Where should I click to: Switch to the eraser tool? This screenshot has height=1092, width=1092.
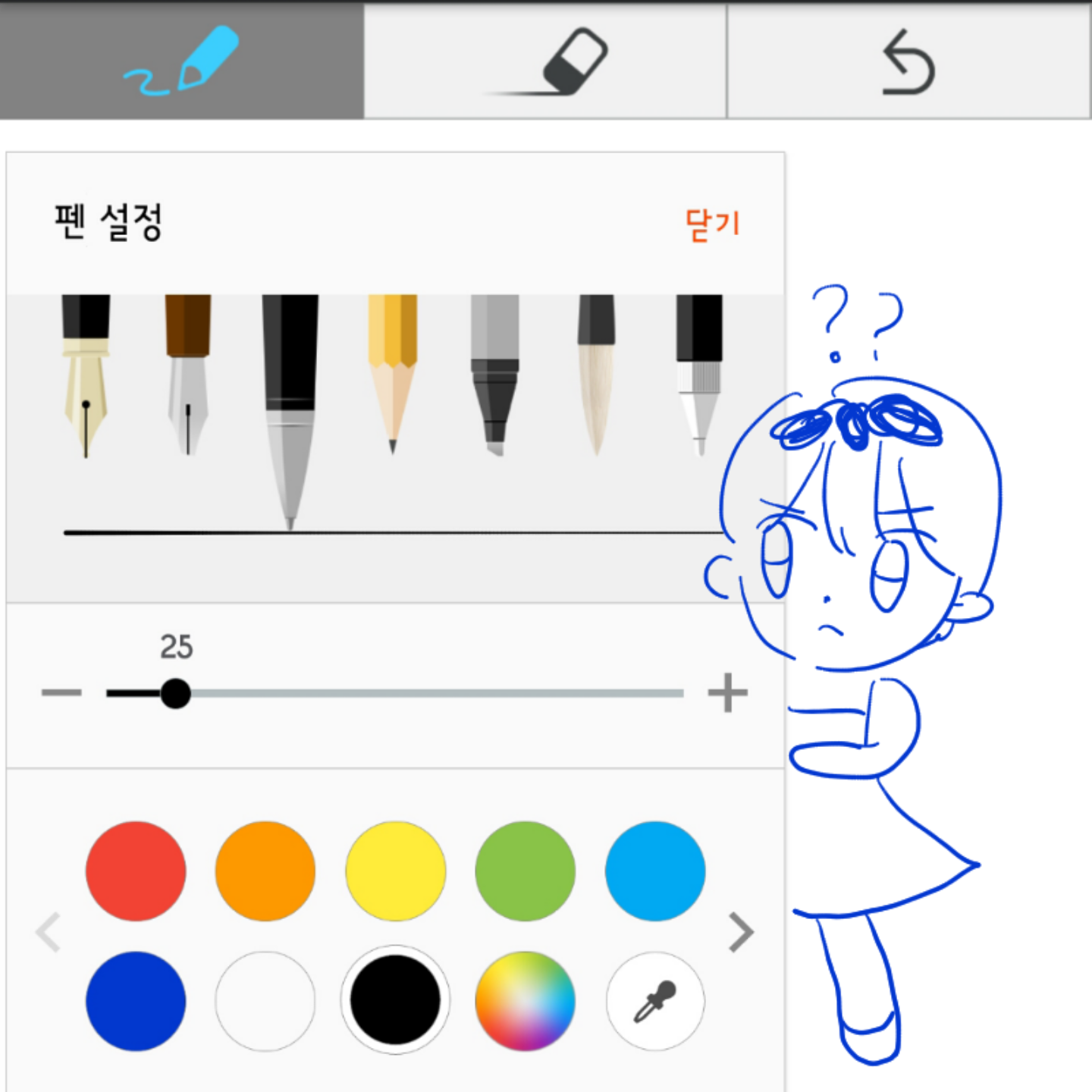pyautogui.click(x=545, y=61)
